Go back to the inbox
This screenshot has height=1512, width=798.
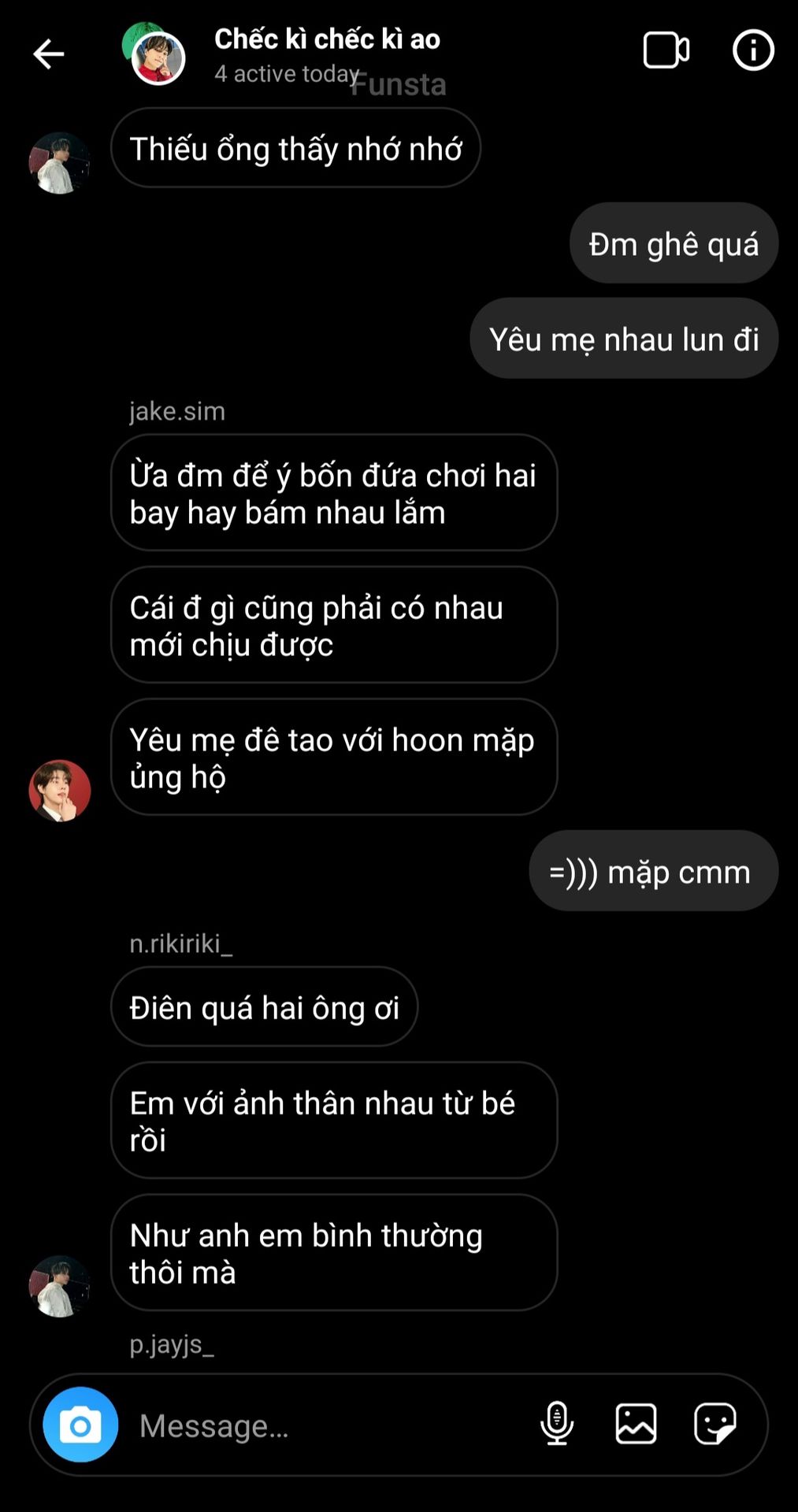[x=49, y=54]
